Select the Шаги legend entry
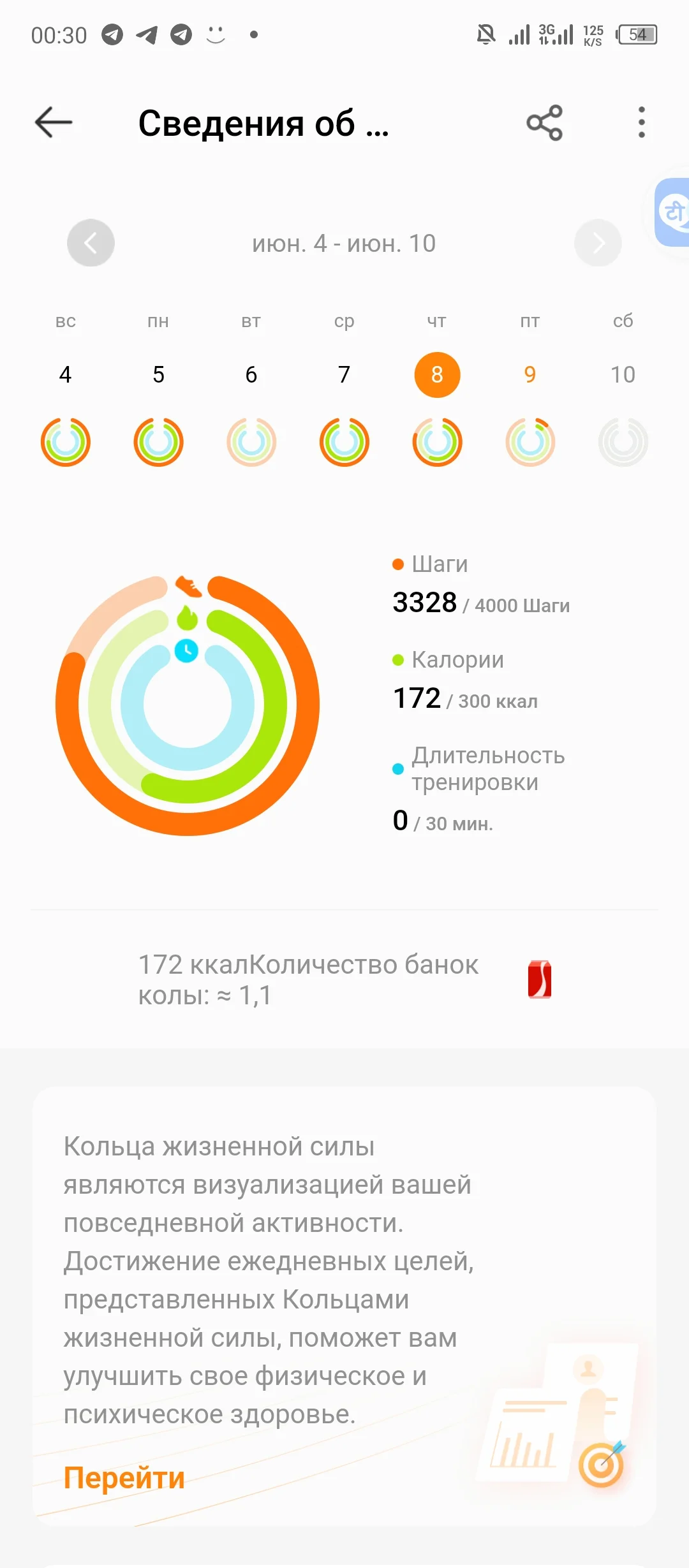Screen dimensions: 689x1568 pos(440,564)
